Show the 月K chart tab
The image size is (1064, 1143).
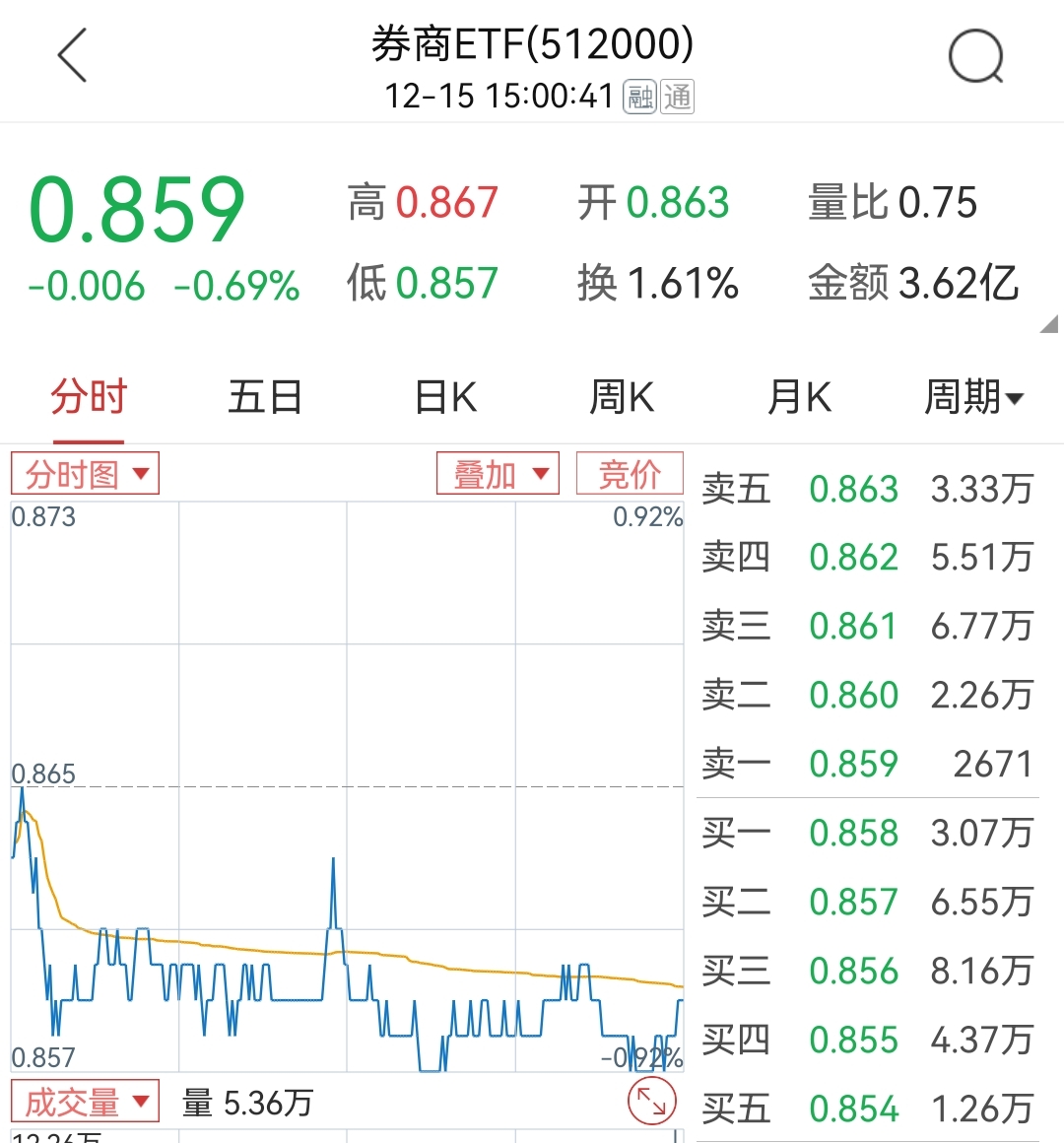click(x=799, y=398)
